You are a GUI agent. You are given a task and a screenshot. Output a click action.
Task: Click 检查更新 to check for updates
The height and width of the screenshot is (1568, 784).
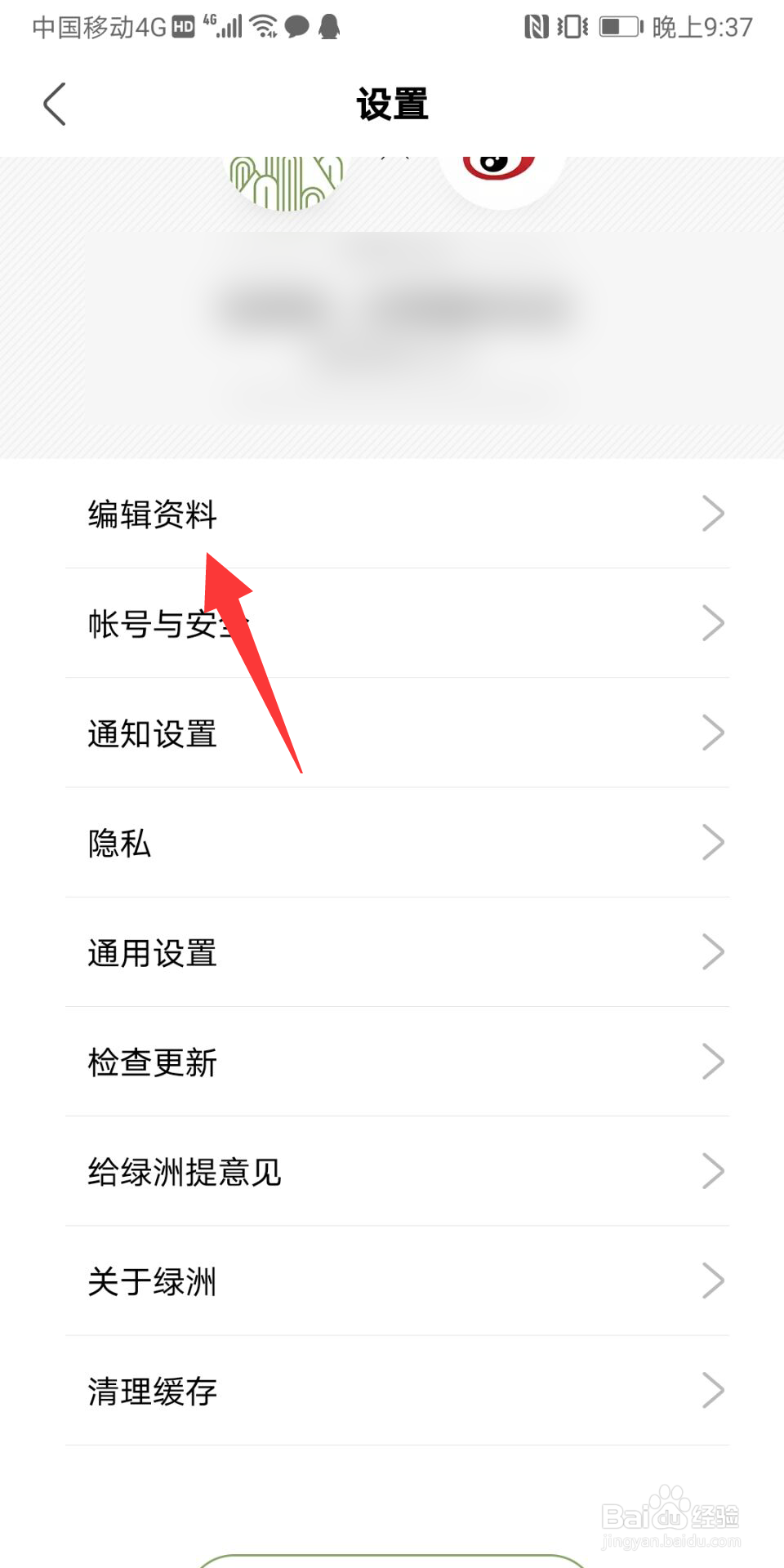pos(151,1062)
